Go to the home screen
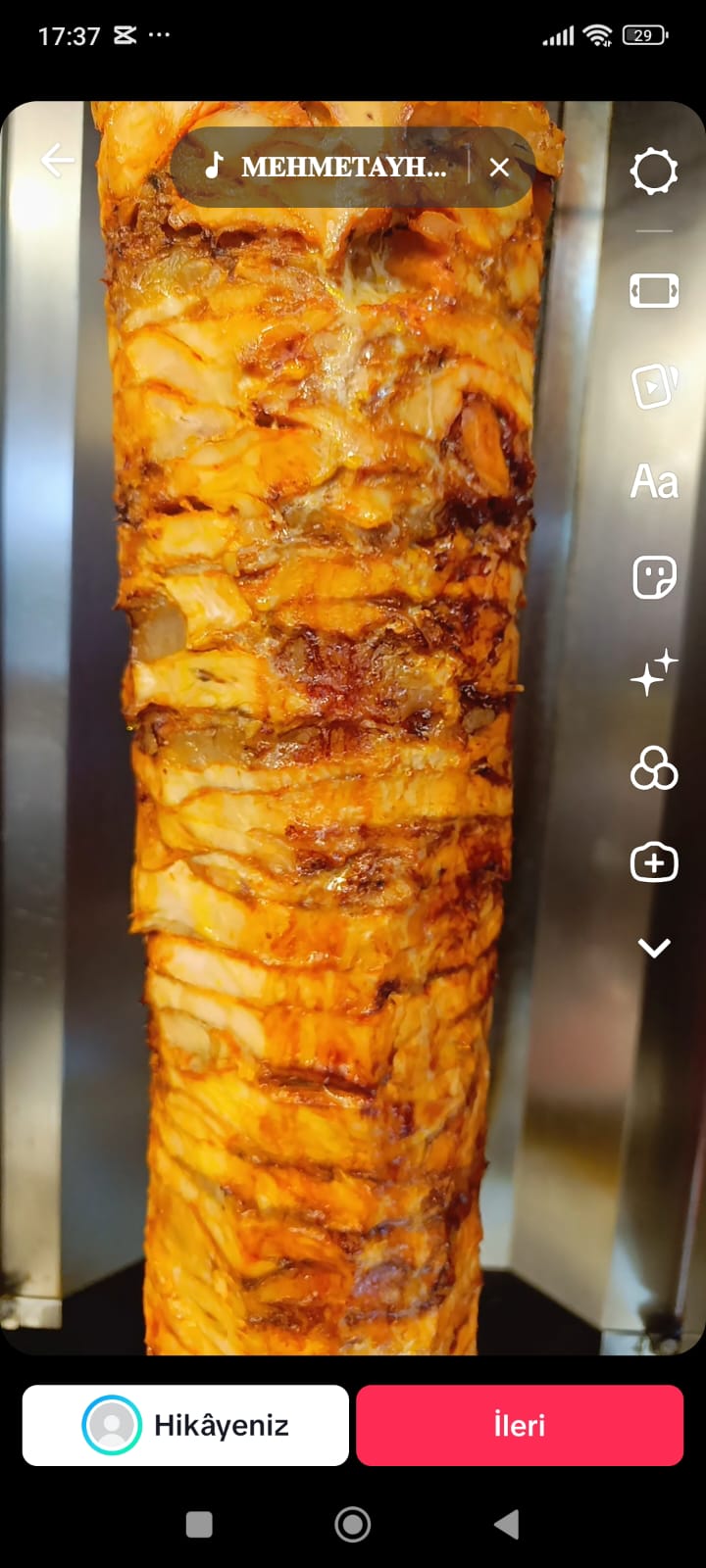Screen dimensions: 706x1568 353,1524
